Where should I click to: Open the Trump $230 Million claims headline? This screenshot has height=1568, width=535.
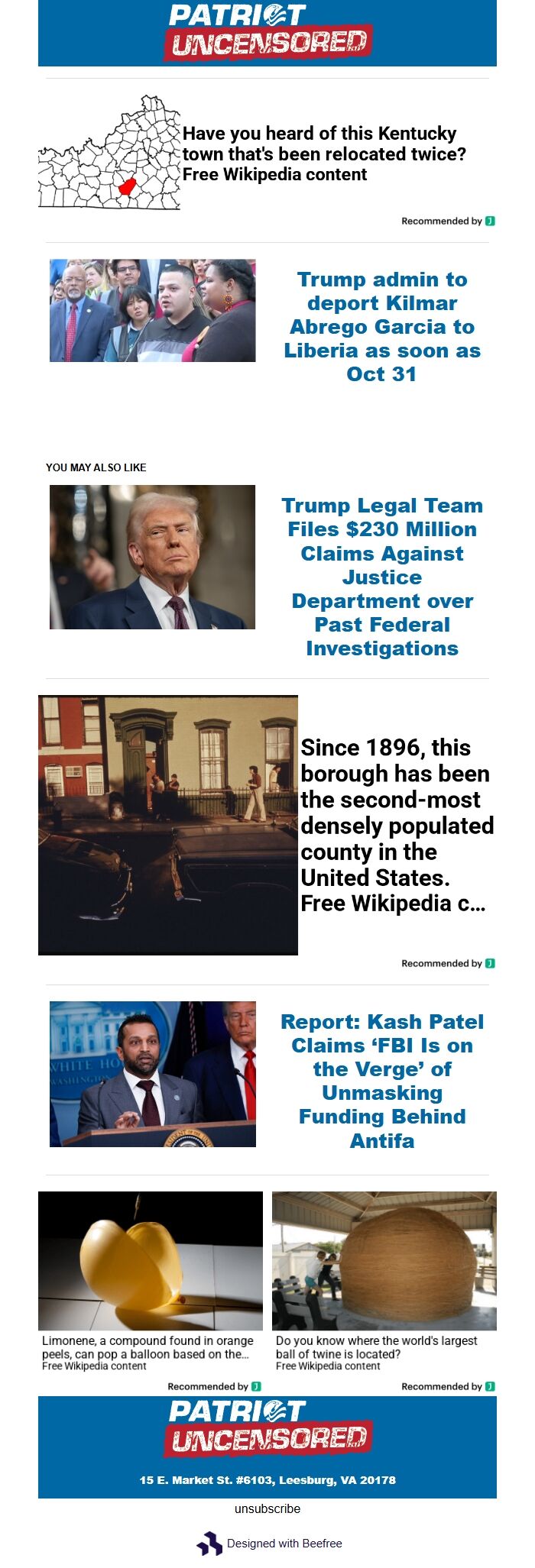point(382,577)
